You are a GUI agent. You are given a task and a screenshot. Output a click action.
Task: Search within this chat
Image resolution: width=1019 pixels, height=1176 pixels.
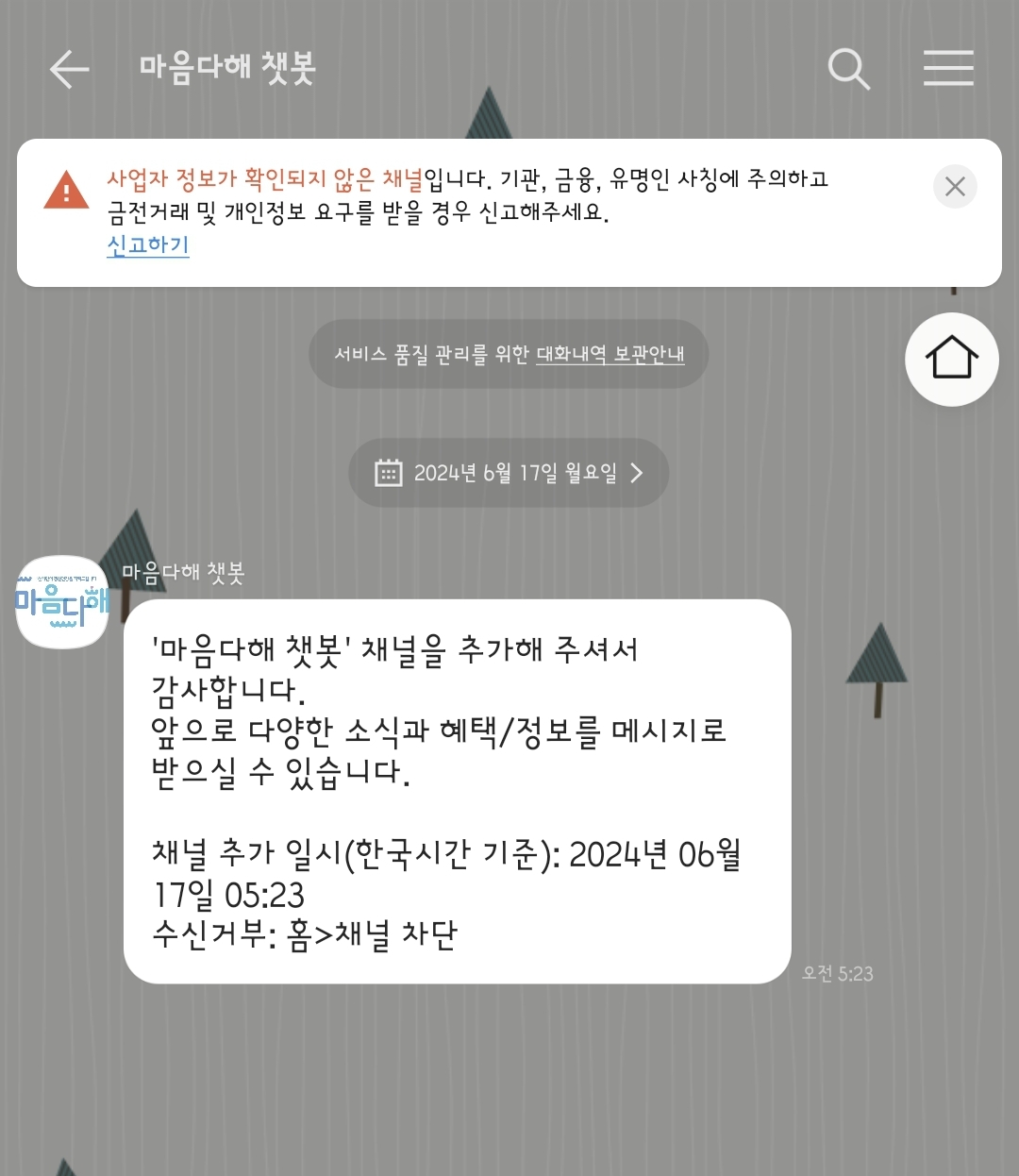pos(848,69)
